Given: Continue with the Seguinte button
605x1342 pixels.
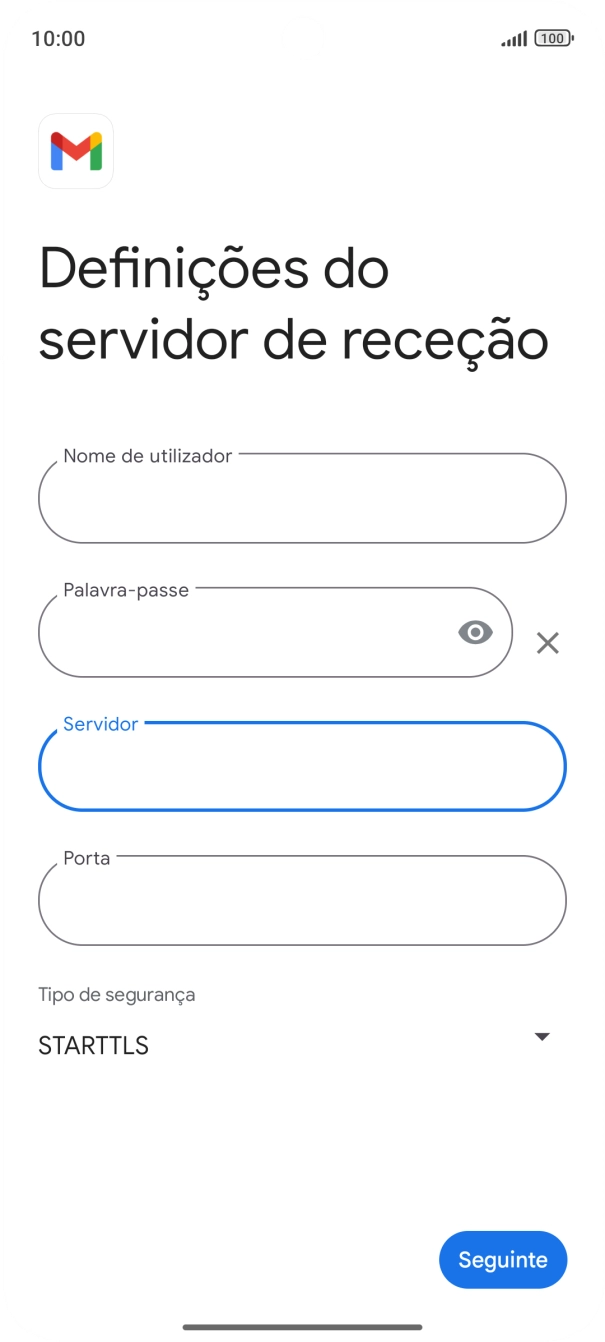Looking at the screenshot, I should pyautogui.click(x=502, y=1259).
